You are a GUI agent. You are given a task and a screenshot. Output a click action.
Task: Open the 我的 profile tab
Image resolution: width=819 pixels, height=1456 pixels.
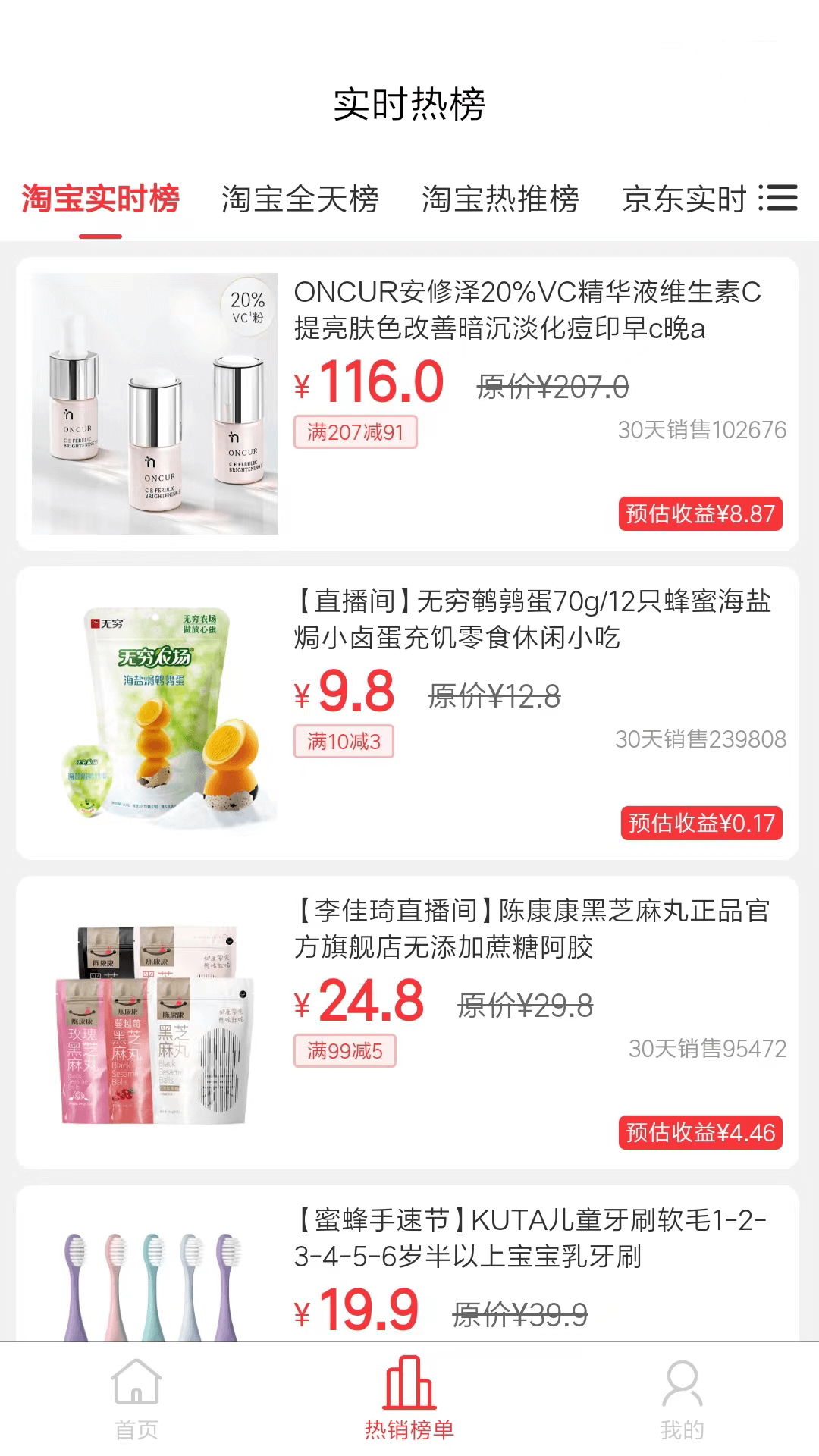pos(682,1400)
